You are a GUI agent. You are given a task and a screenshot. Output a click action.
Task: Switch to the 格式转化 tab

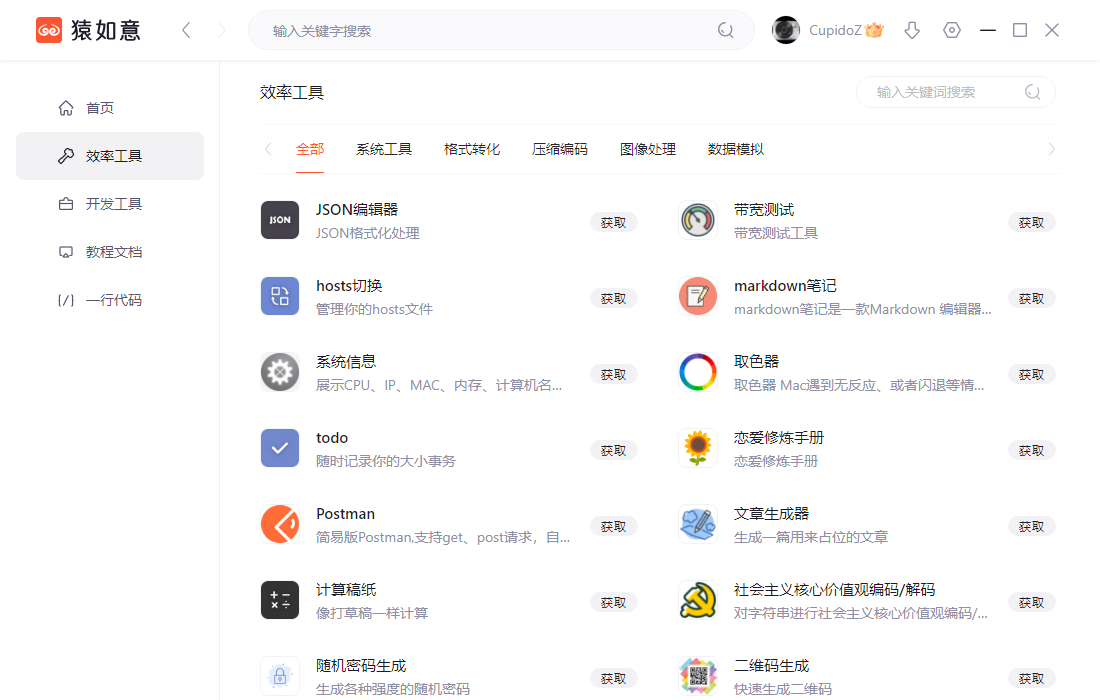pyautogui.click(x=472, y=149)
